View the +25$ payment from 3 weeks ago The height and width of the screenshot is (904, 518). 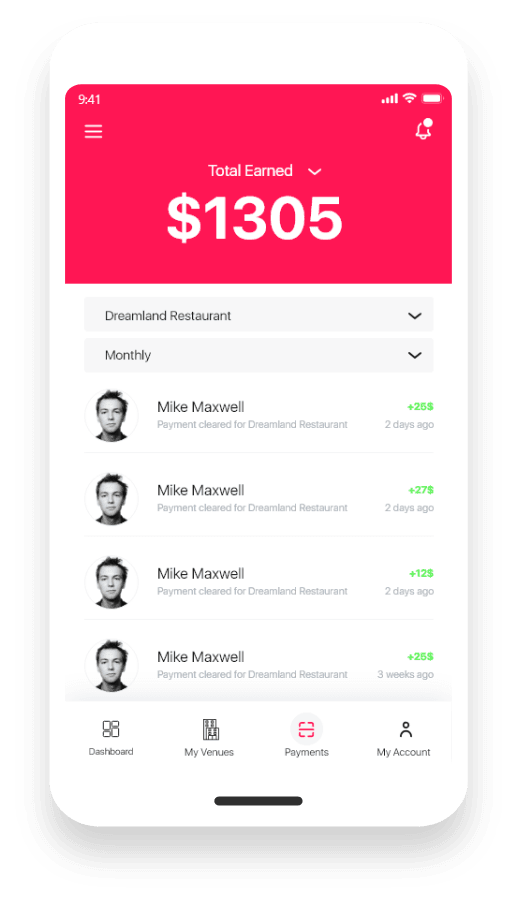point(258,665)
